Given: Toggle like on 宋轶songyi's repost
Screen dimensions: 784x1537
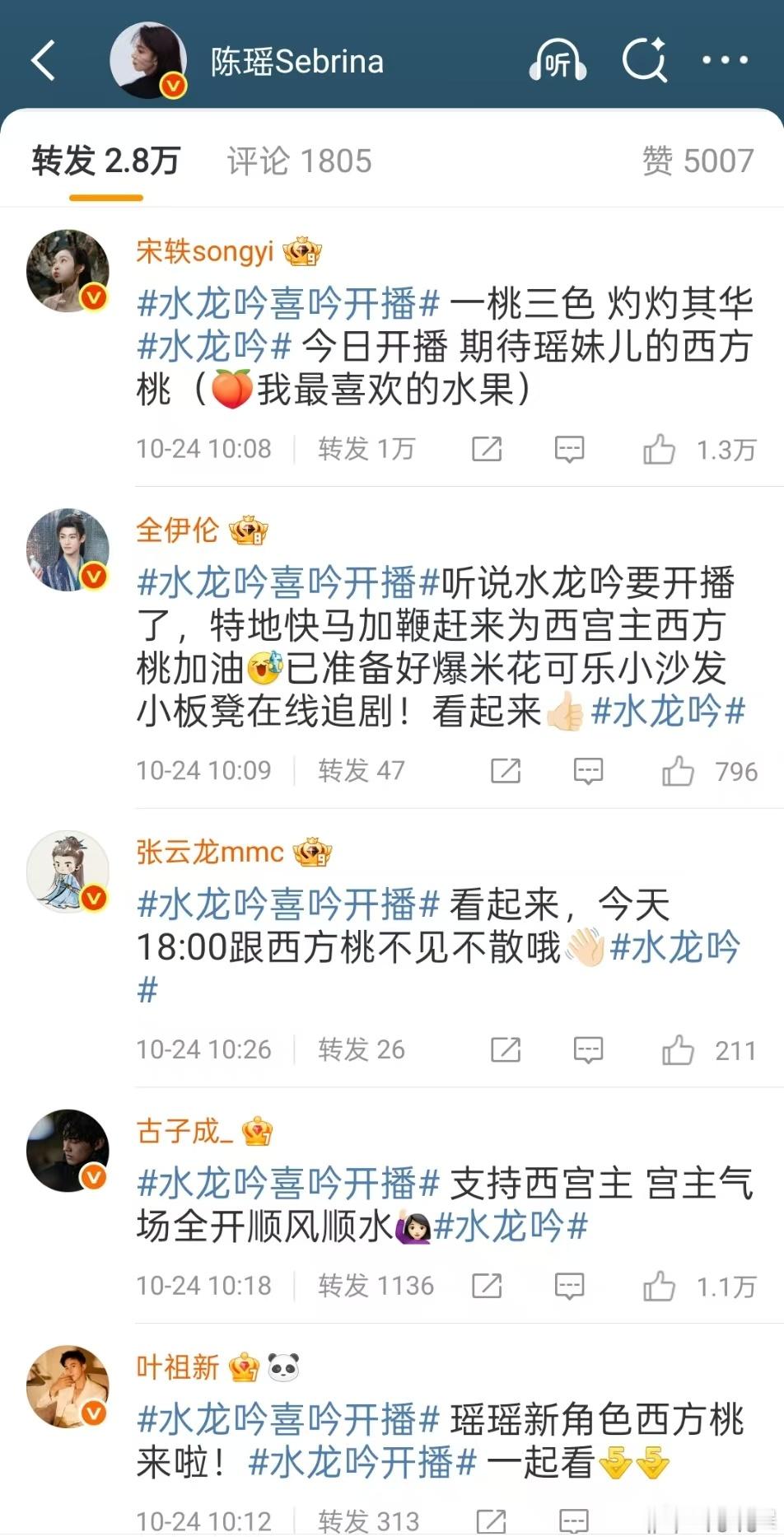Looking at the screenshot, I should click(x=660, y=449).
